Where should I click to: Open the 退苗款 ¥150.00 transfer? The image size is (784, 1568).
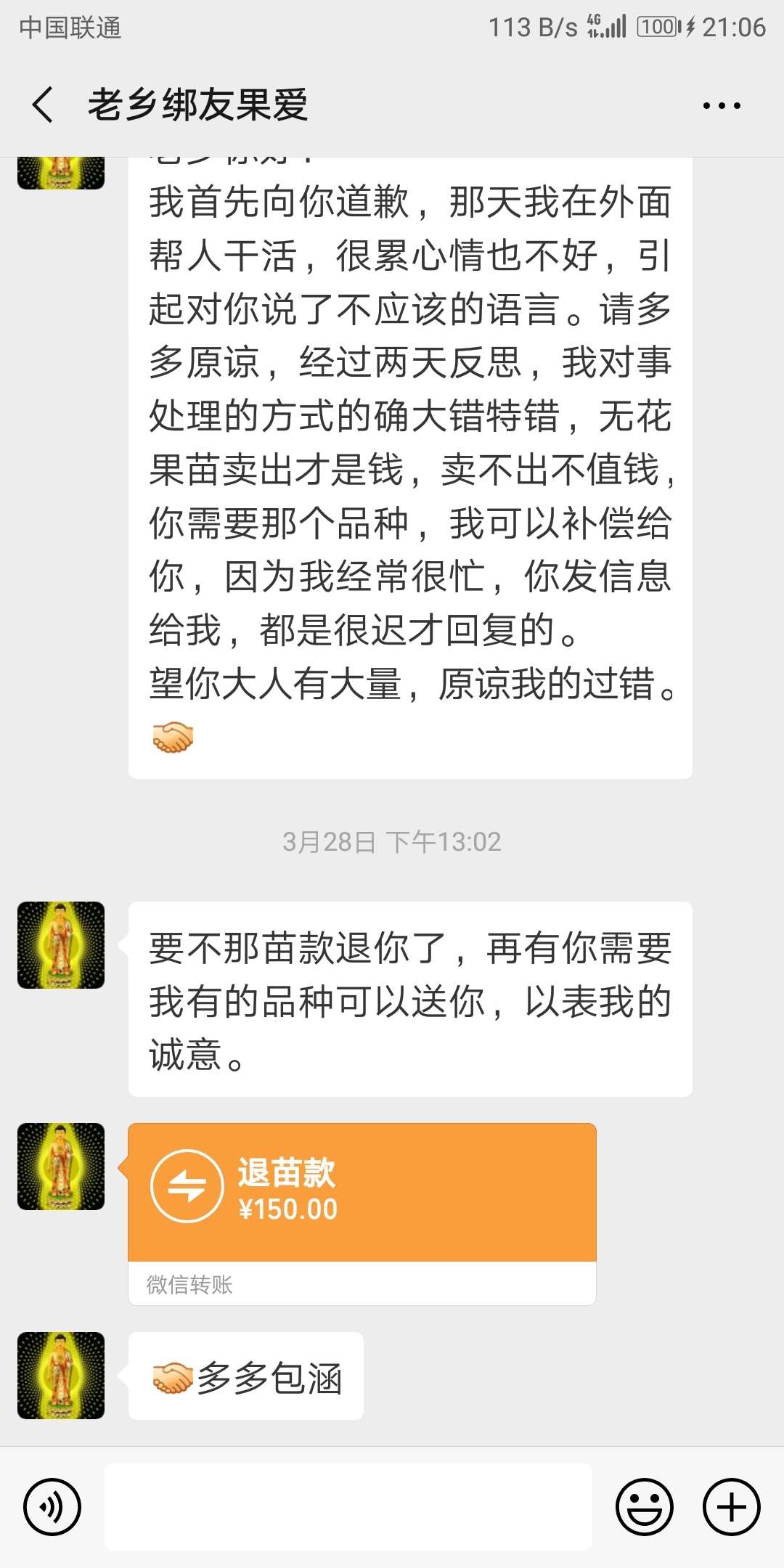tap(362, 1214)
